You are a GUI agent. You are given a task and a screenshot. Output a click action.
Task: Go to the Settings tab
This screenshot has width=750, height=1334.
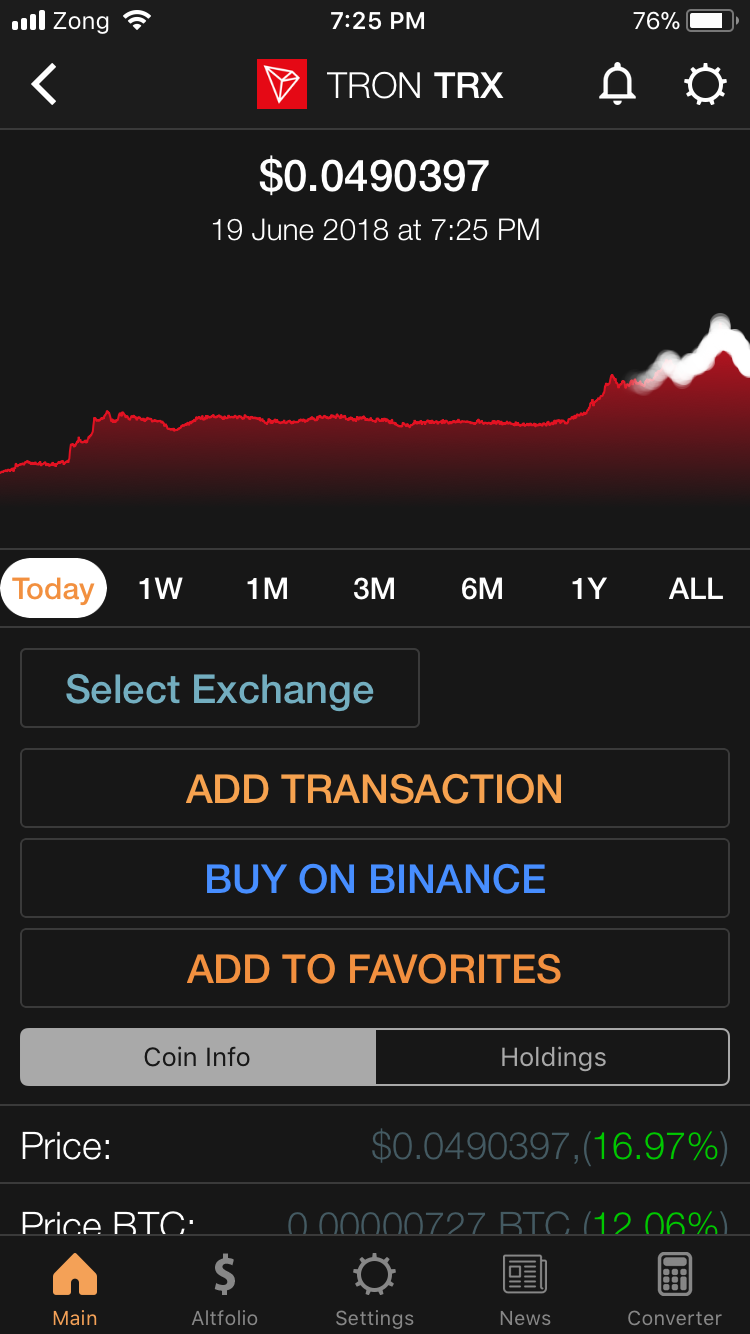[375, 1290]
